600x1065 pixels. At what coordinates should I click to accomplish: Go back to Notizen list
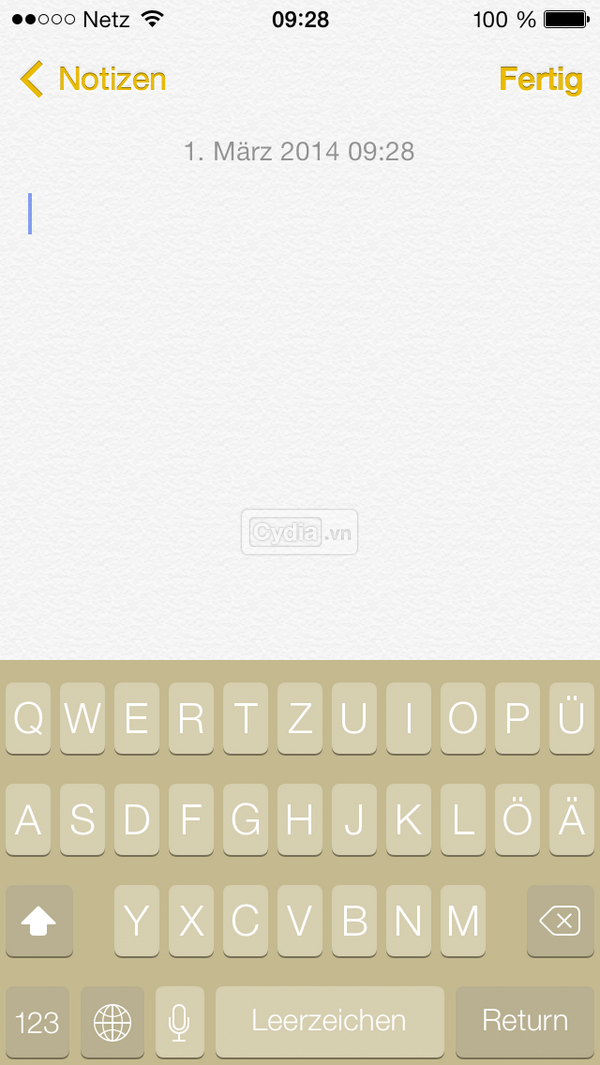(92, 78)
